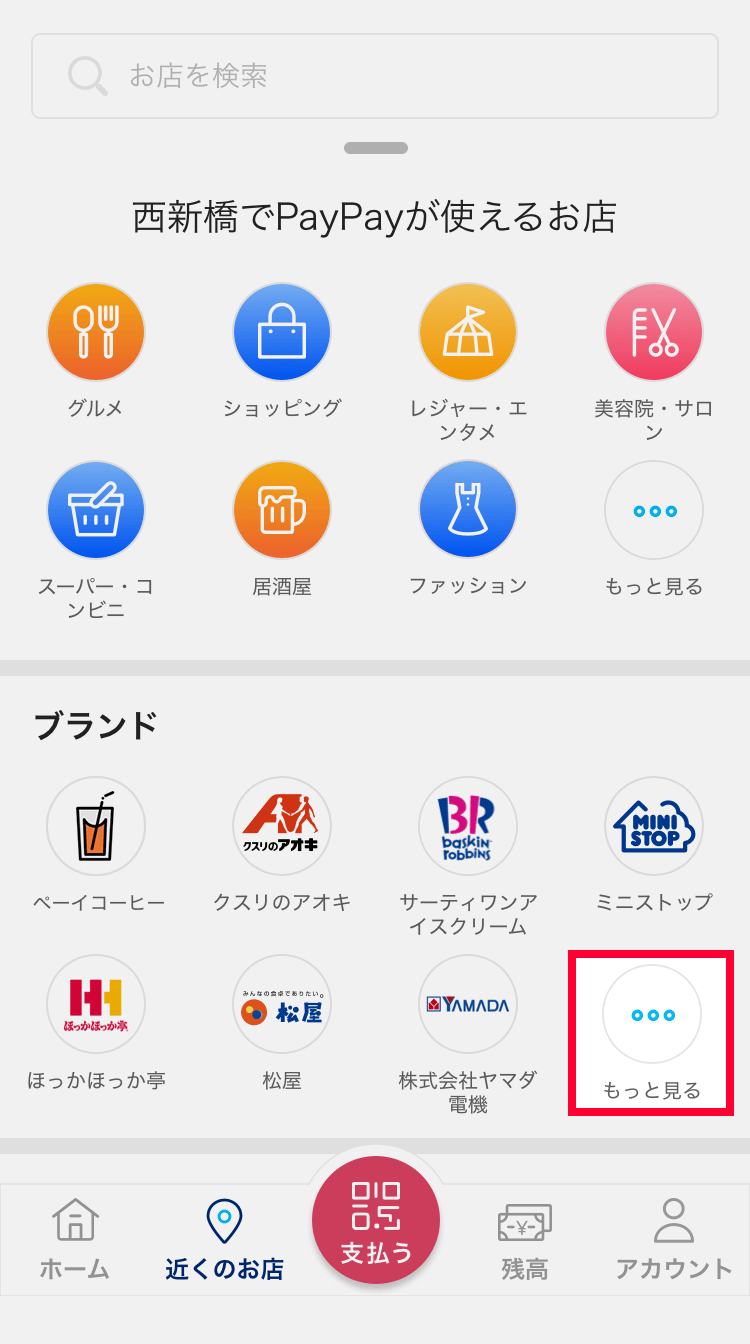750x1344 pixels.
Task: Switch to the ホーム tab
Action: tap(75, 1240)
